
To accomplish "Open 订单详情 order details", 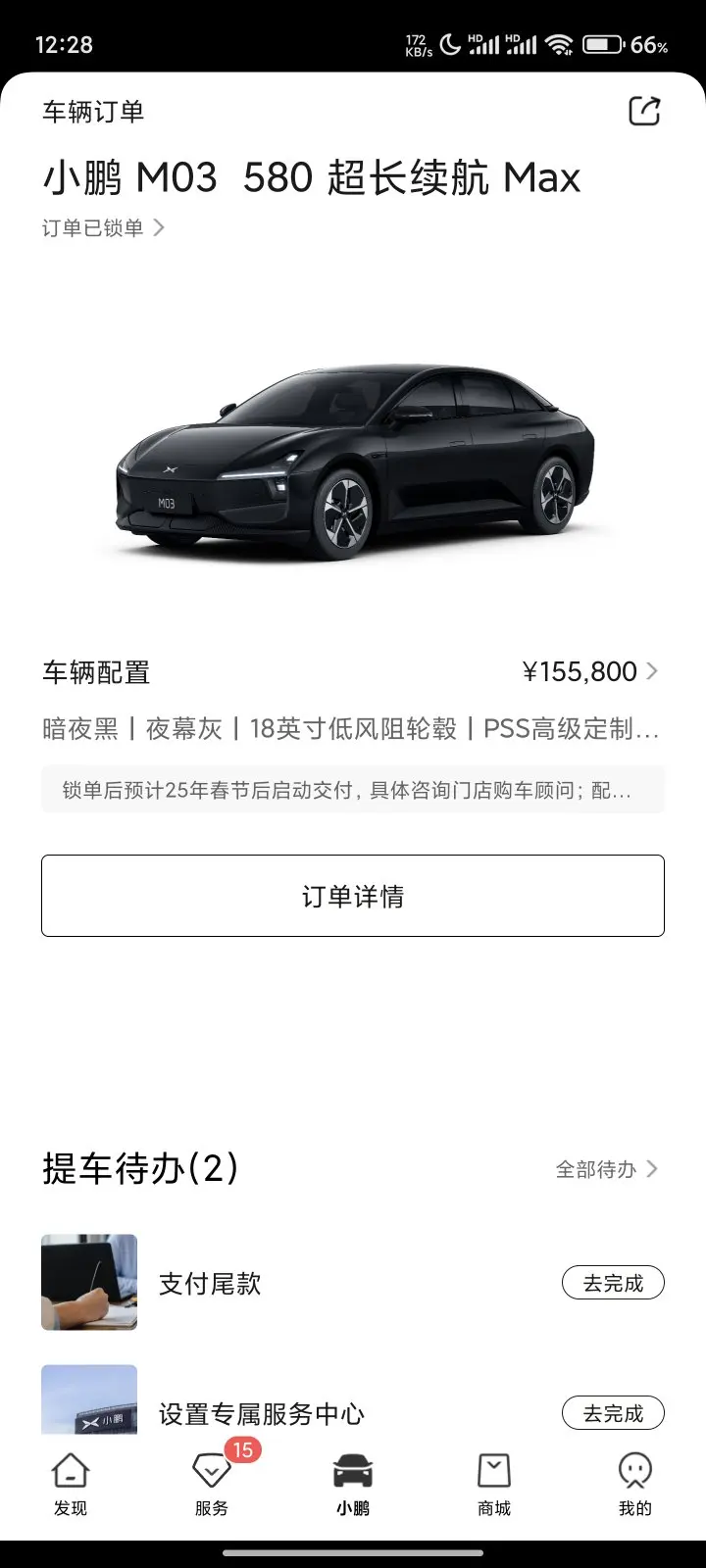I will (353, 896).
